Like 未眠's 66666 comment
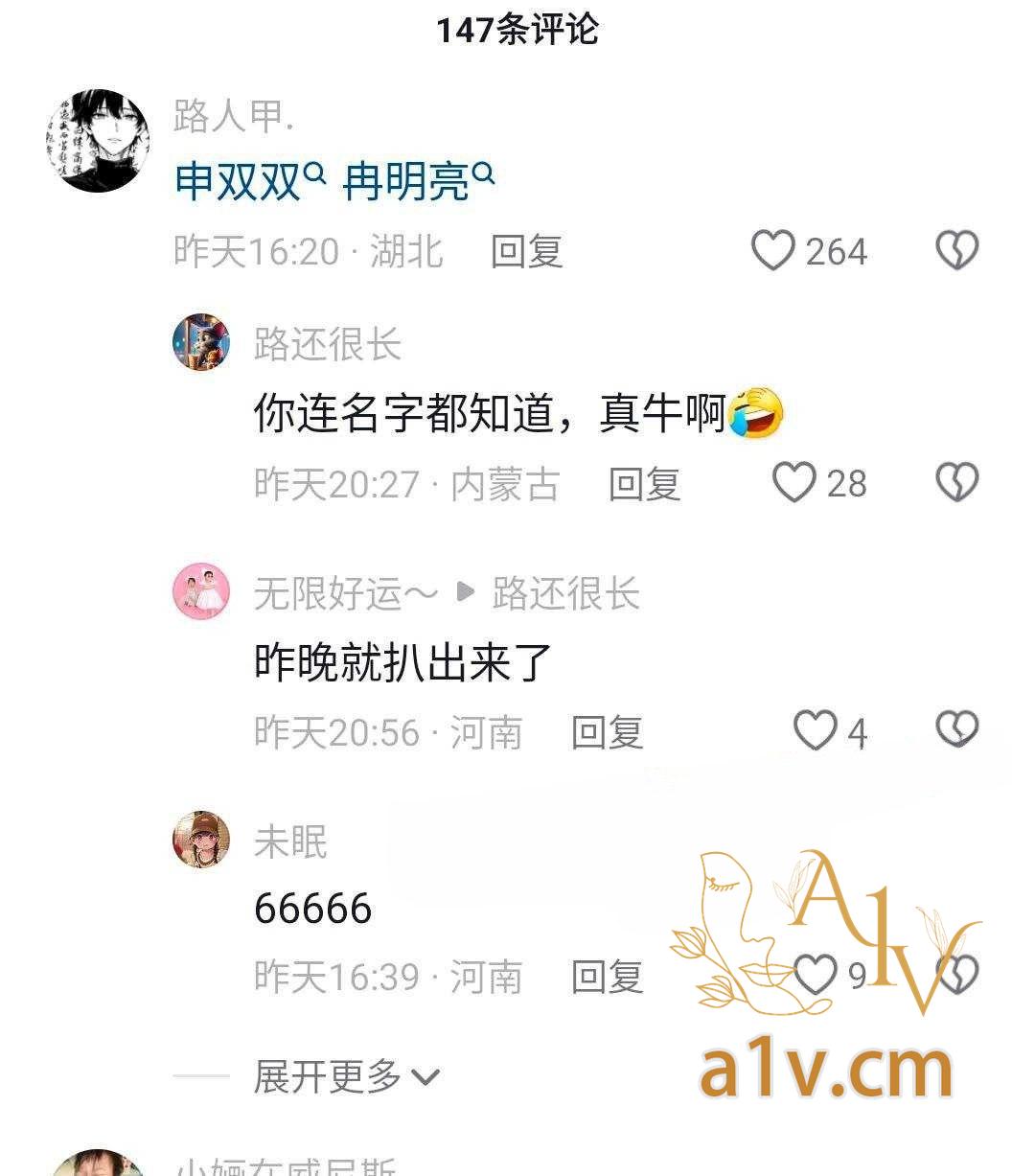The image size is (1035, 1176). [x=816, y=976]
